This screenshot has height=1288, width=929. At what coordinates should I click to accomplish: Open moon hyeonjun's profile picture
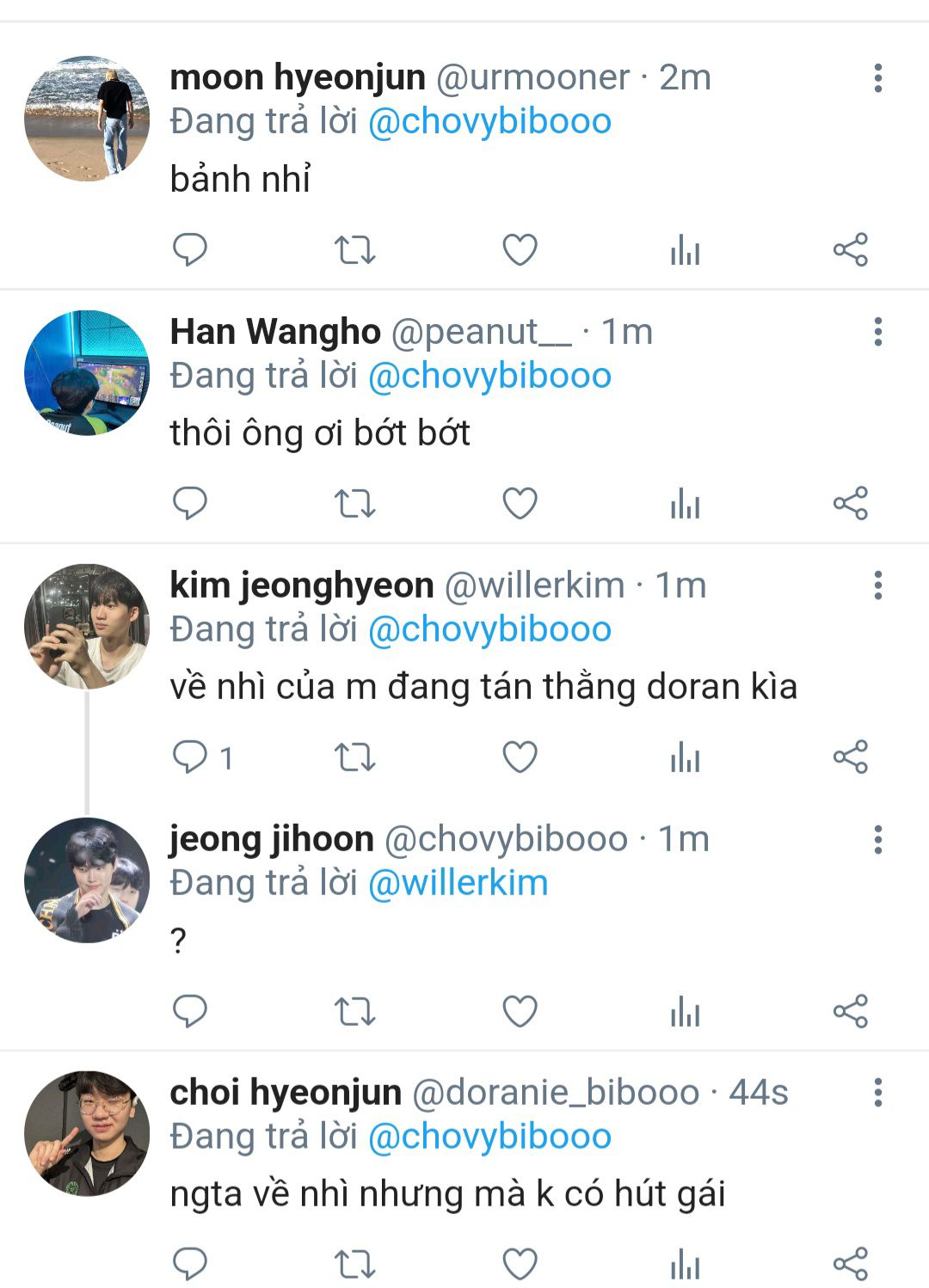point(87,119)
